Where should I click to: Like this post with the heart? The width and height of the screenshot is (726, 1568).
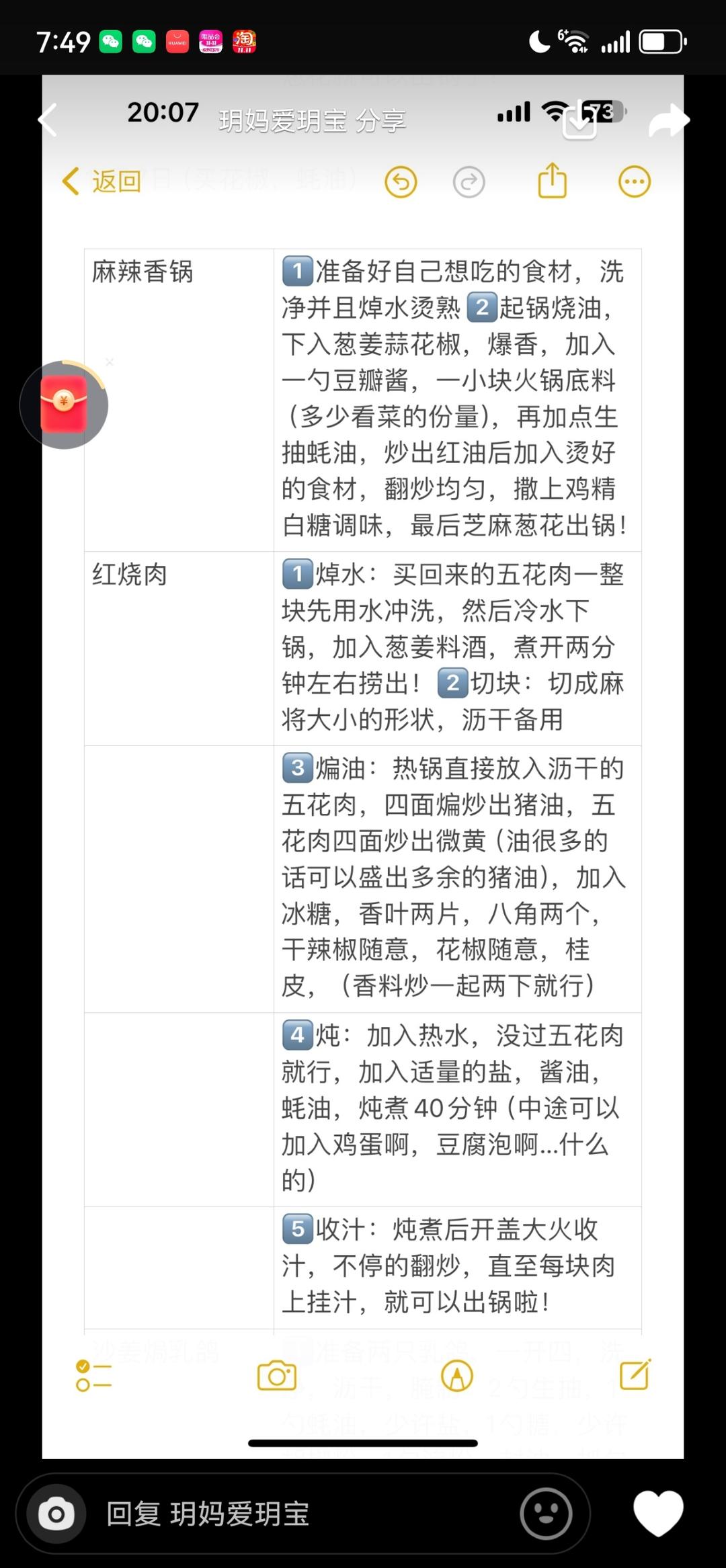[x=658, y=1512]
